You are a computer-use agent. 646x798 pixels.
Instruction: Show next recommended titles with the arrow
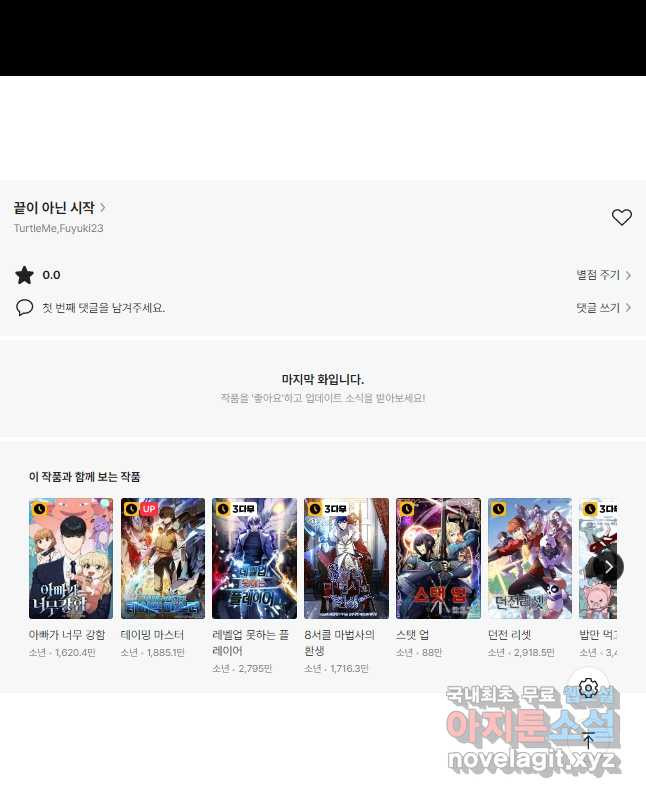pyautogui.click(x=608, y=566)
